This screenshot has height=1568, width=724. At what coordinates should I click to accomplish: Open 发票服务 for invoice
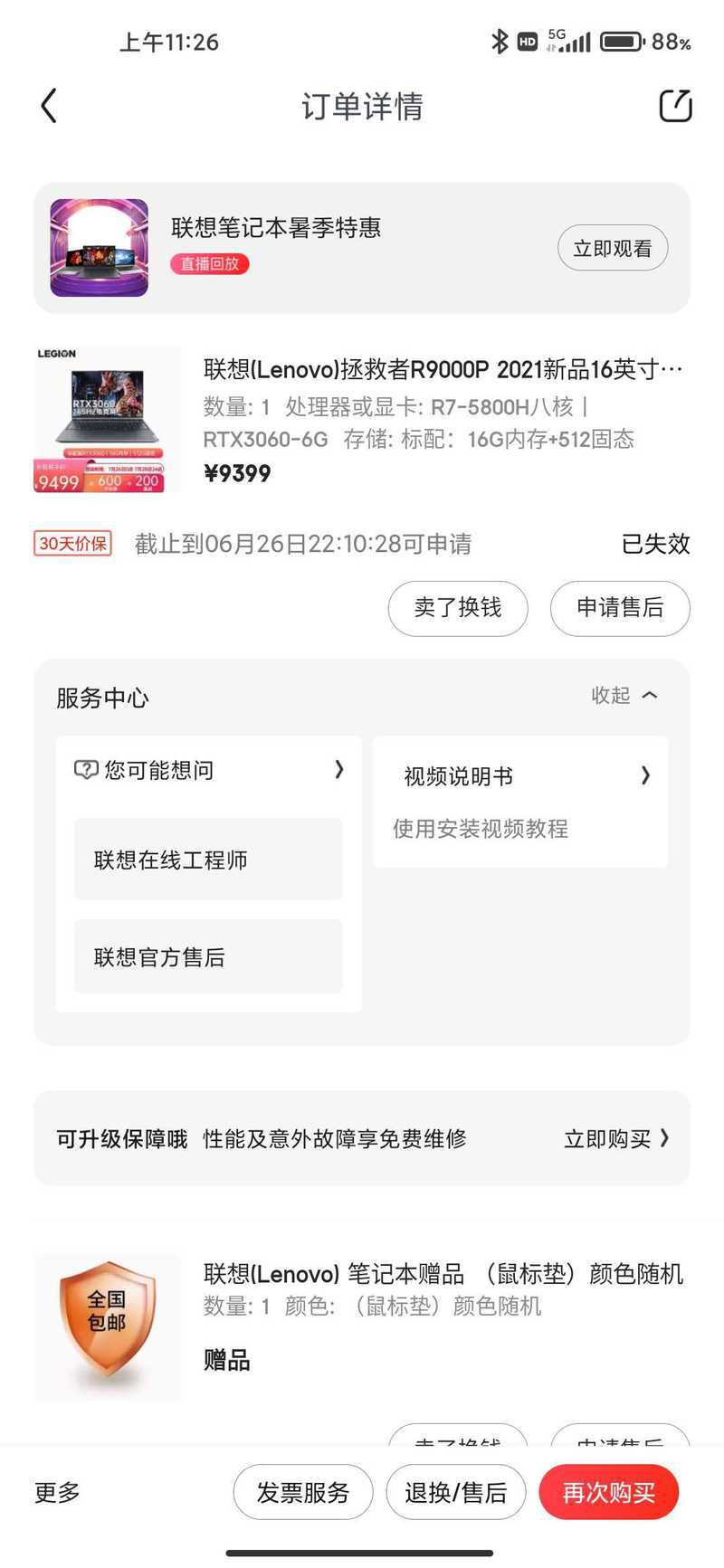tap(303, 1492)
